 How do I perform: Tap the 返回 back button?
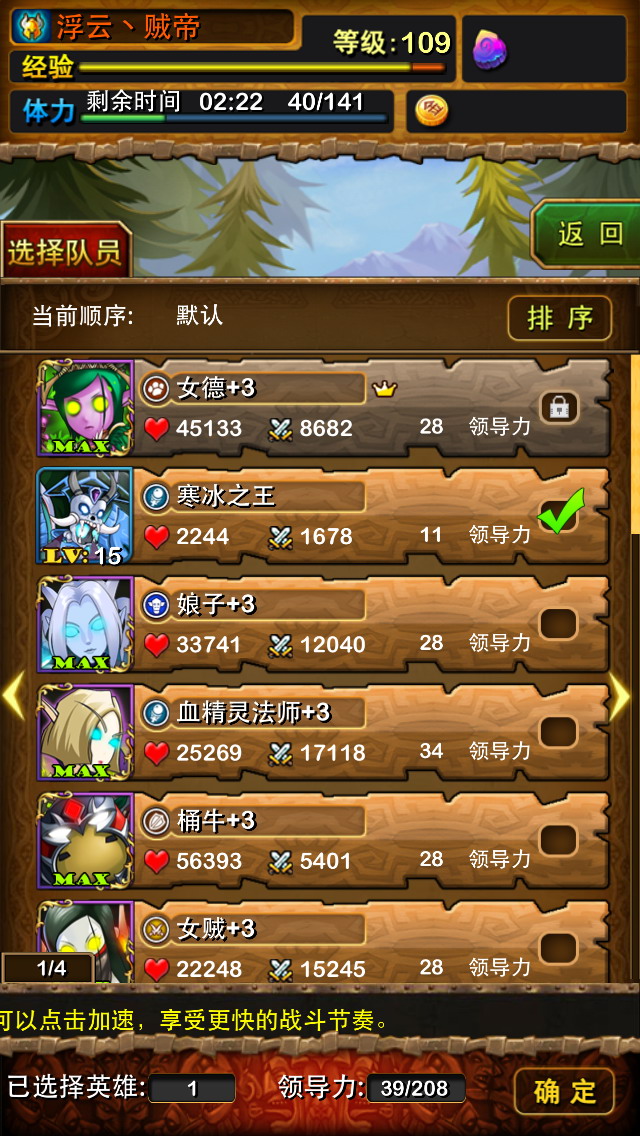pyautogui.click(x=589, y=235)
